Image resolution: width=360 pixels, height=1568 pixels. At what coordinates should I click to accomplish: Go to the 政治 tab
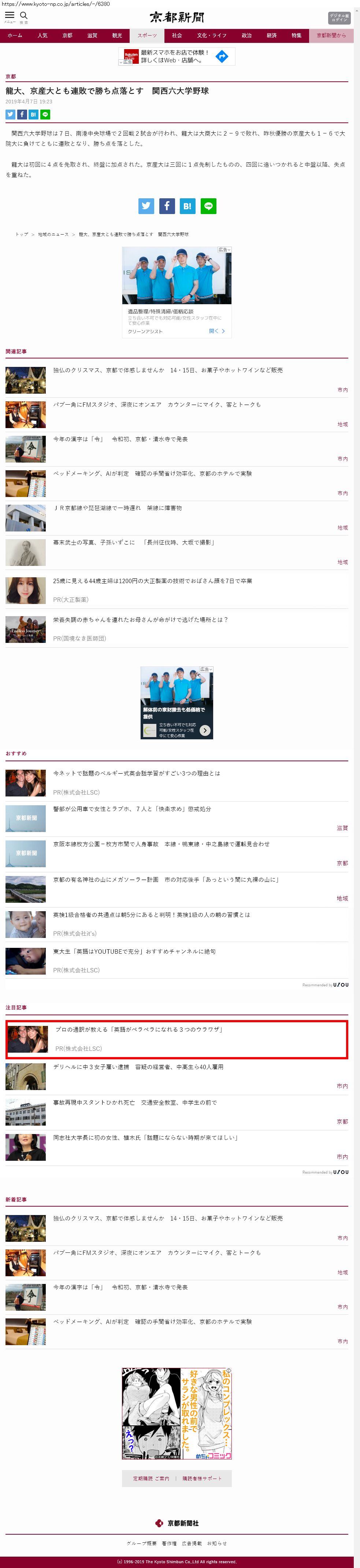tap(246, 36)
